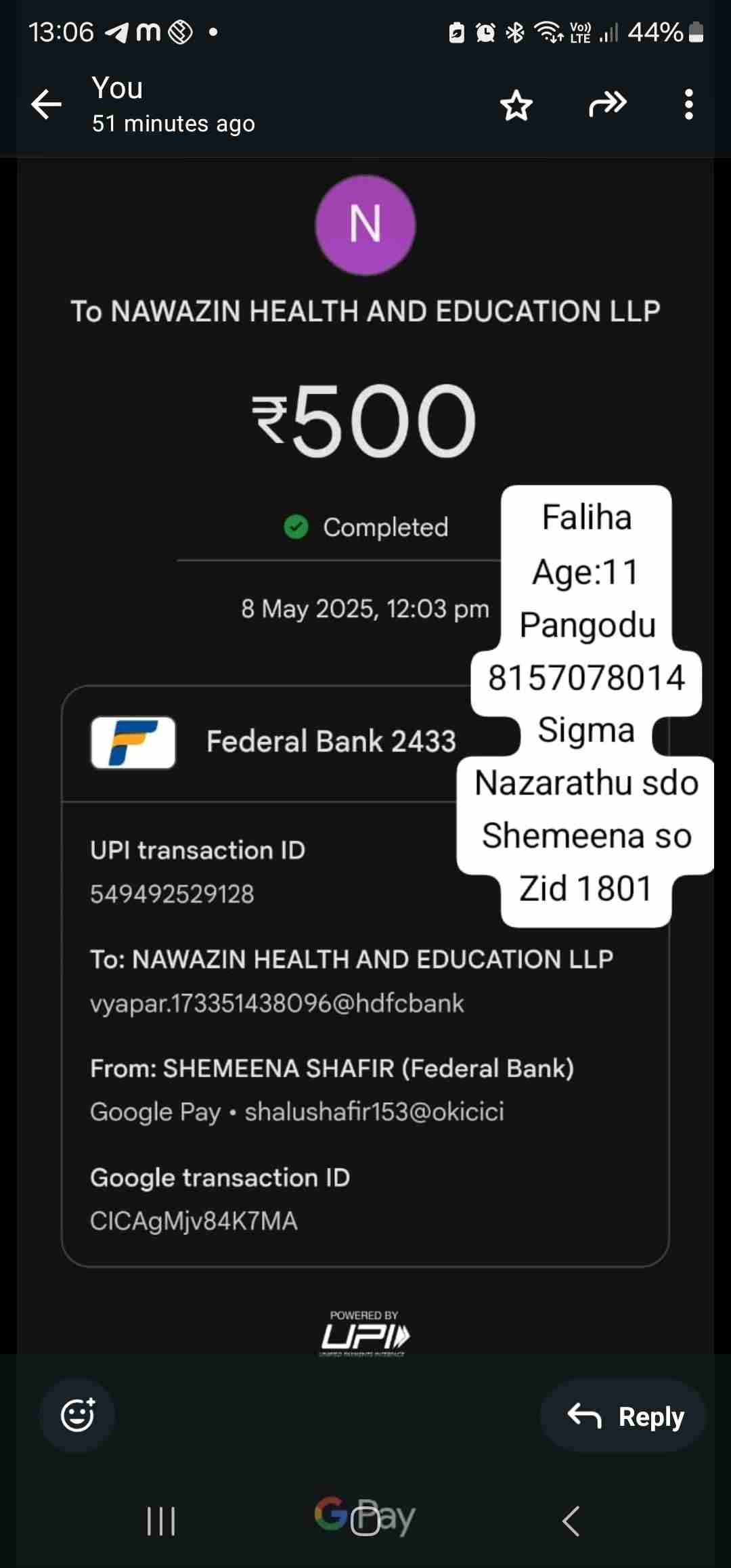Open recent apps from navigation bar
Screen dimensions: 731x1568
(161, 1521)
